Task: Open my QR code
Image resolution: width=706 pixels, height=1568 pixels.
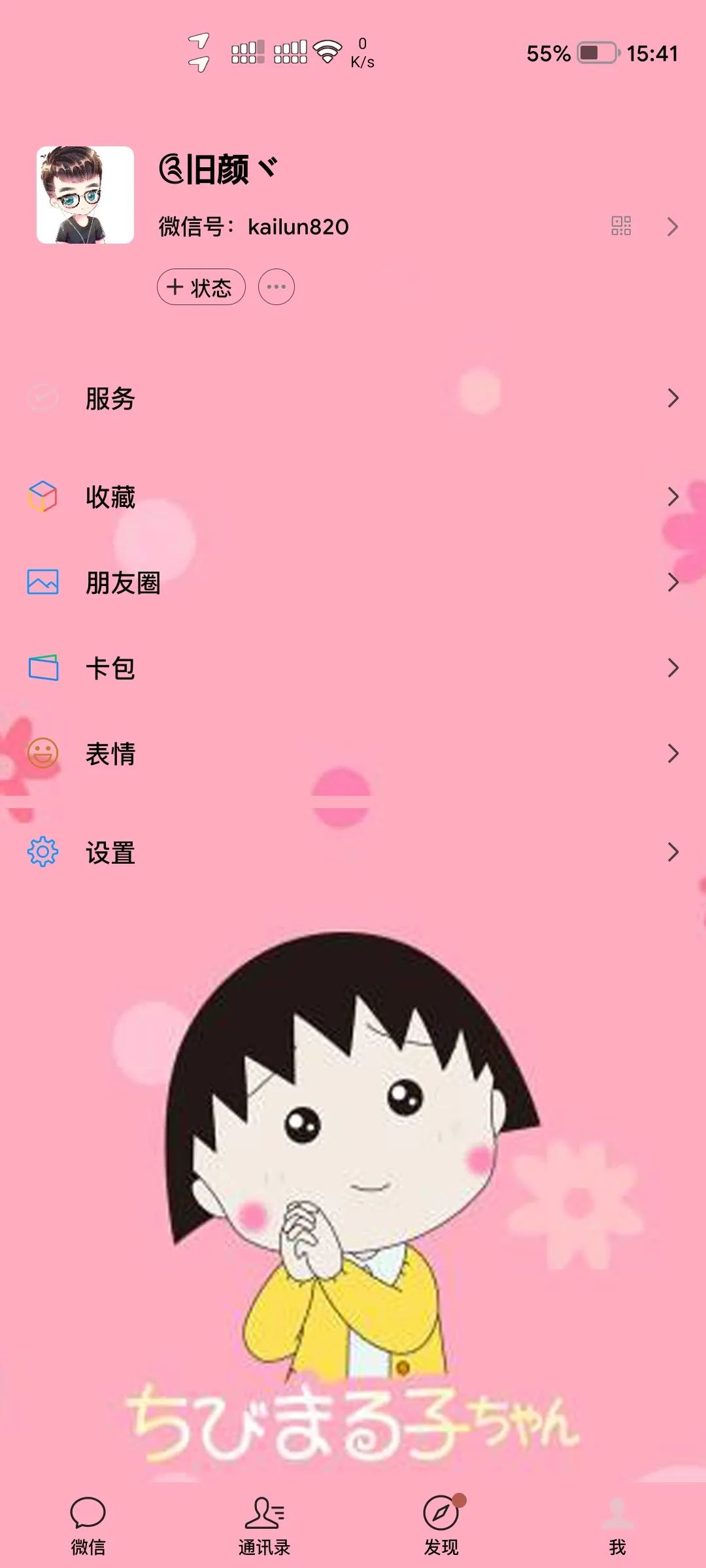Action: [x=621, y=226]
